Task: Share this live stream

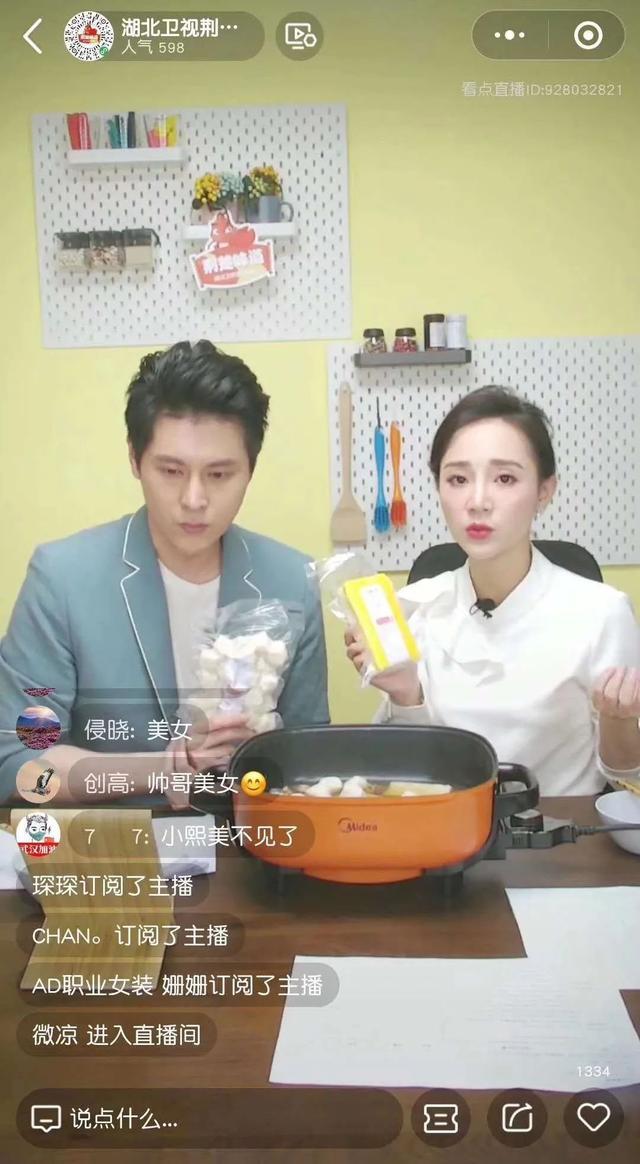Action: coord(517,1118)
